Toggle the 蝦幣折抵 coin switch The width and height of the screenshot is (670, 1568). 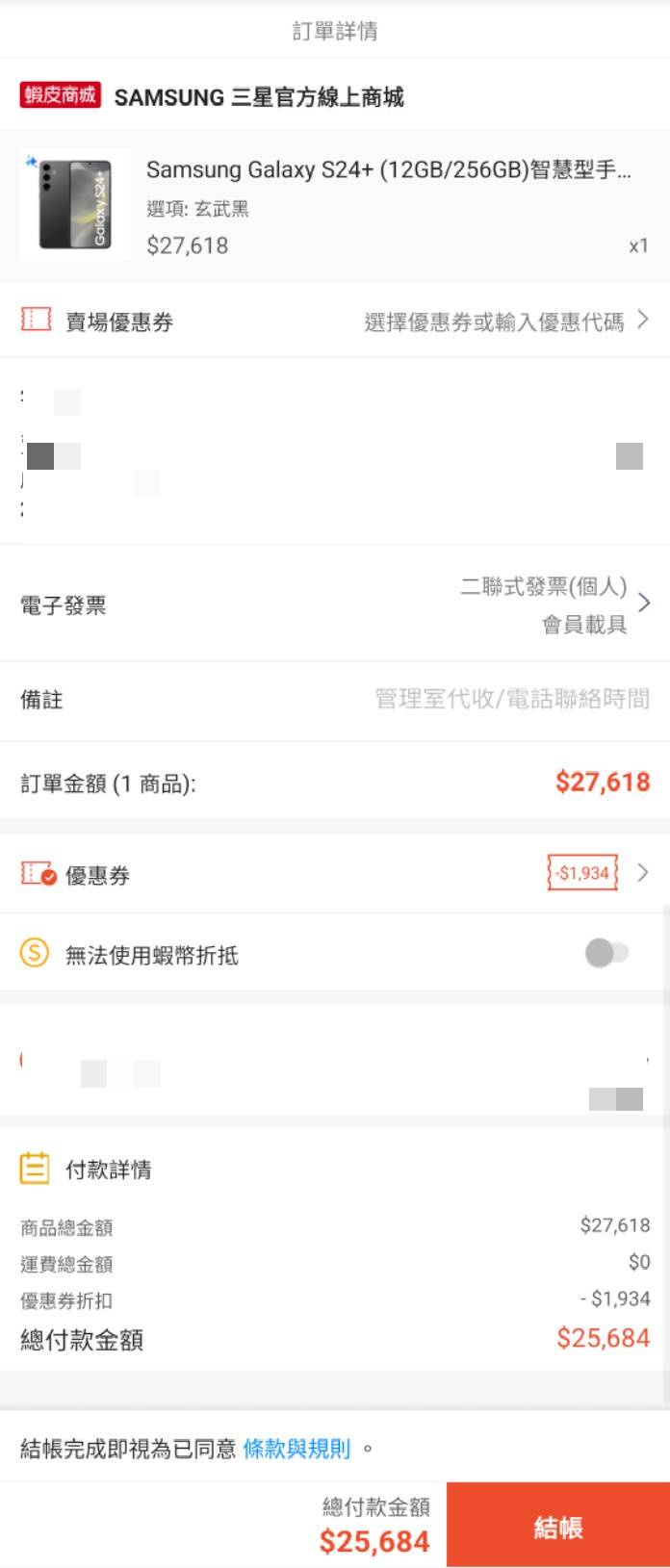coord(606,954)
